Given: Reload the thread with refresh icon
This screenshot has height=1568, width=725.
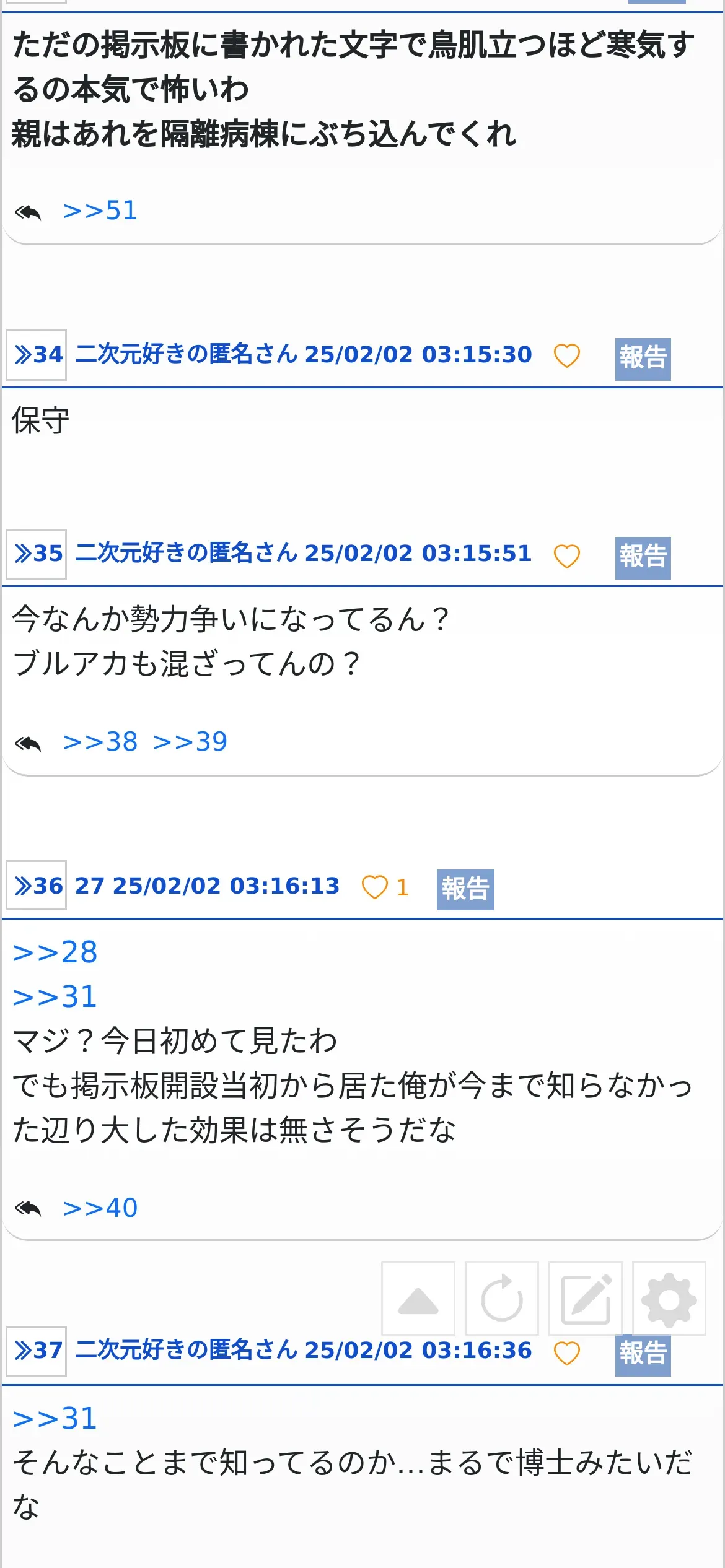Looking at the screenshot, I should point(502,1299).
